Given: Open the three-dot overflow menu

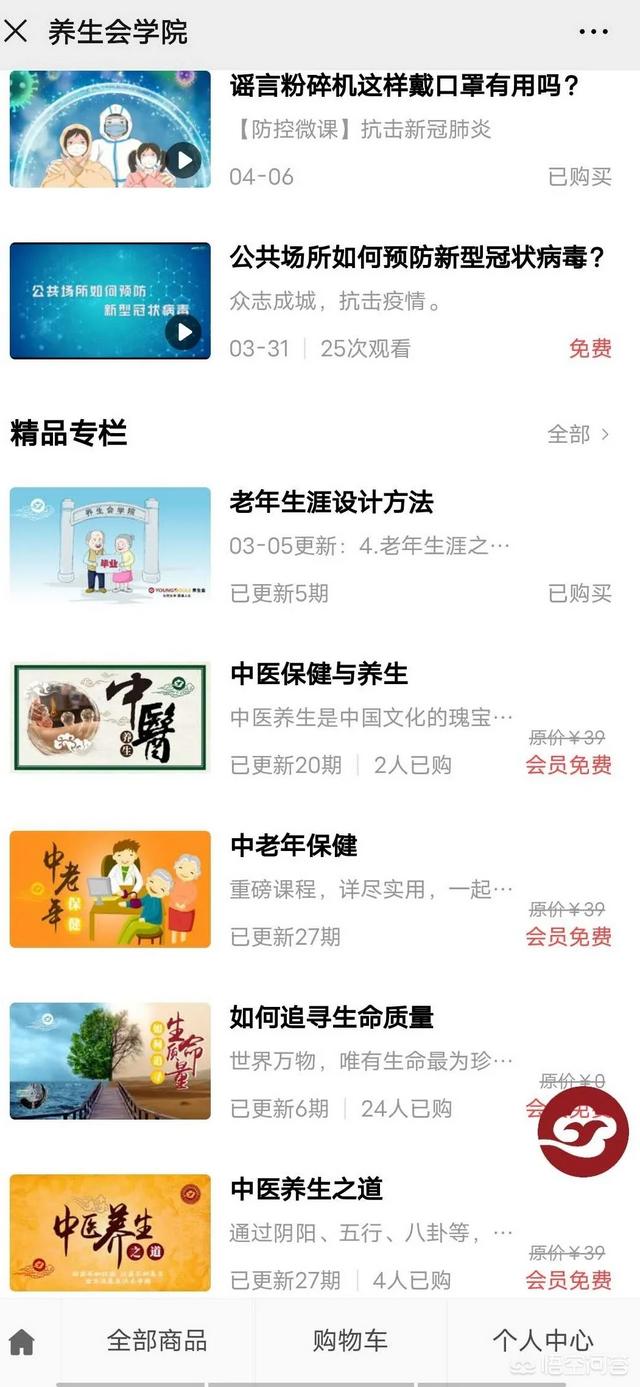Looking at the screenshot, I should (593, 32).
